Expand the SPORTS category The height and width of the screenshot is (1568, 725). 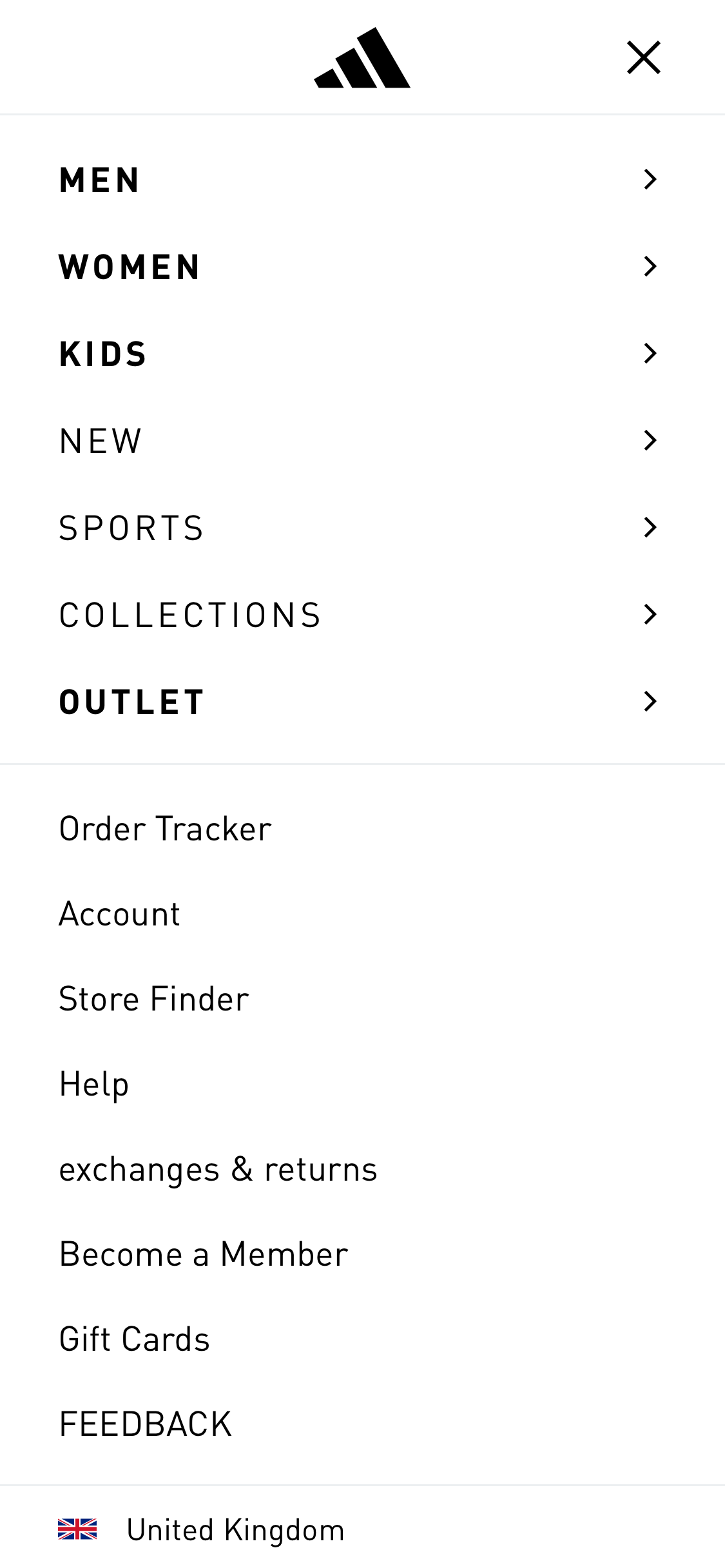[650, 528]
